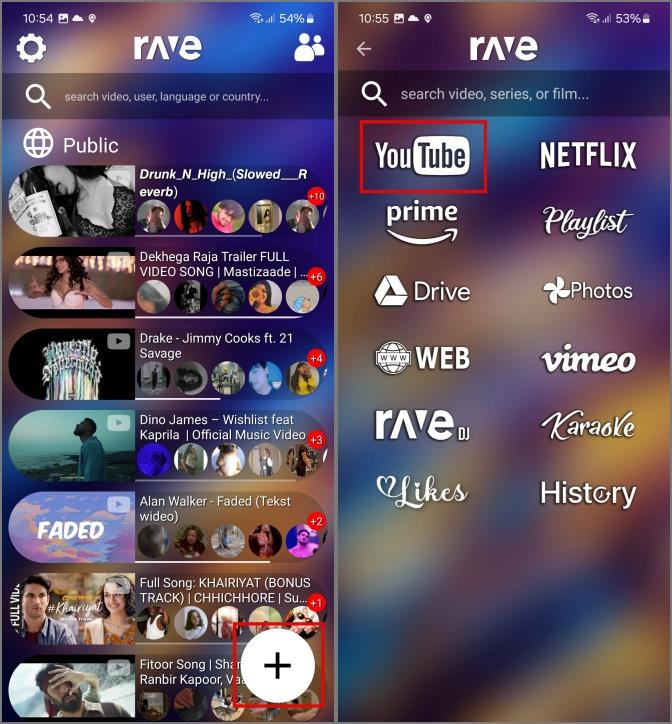
Task: Open the Karaoke option
Action: click(x=588, y=426)
